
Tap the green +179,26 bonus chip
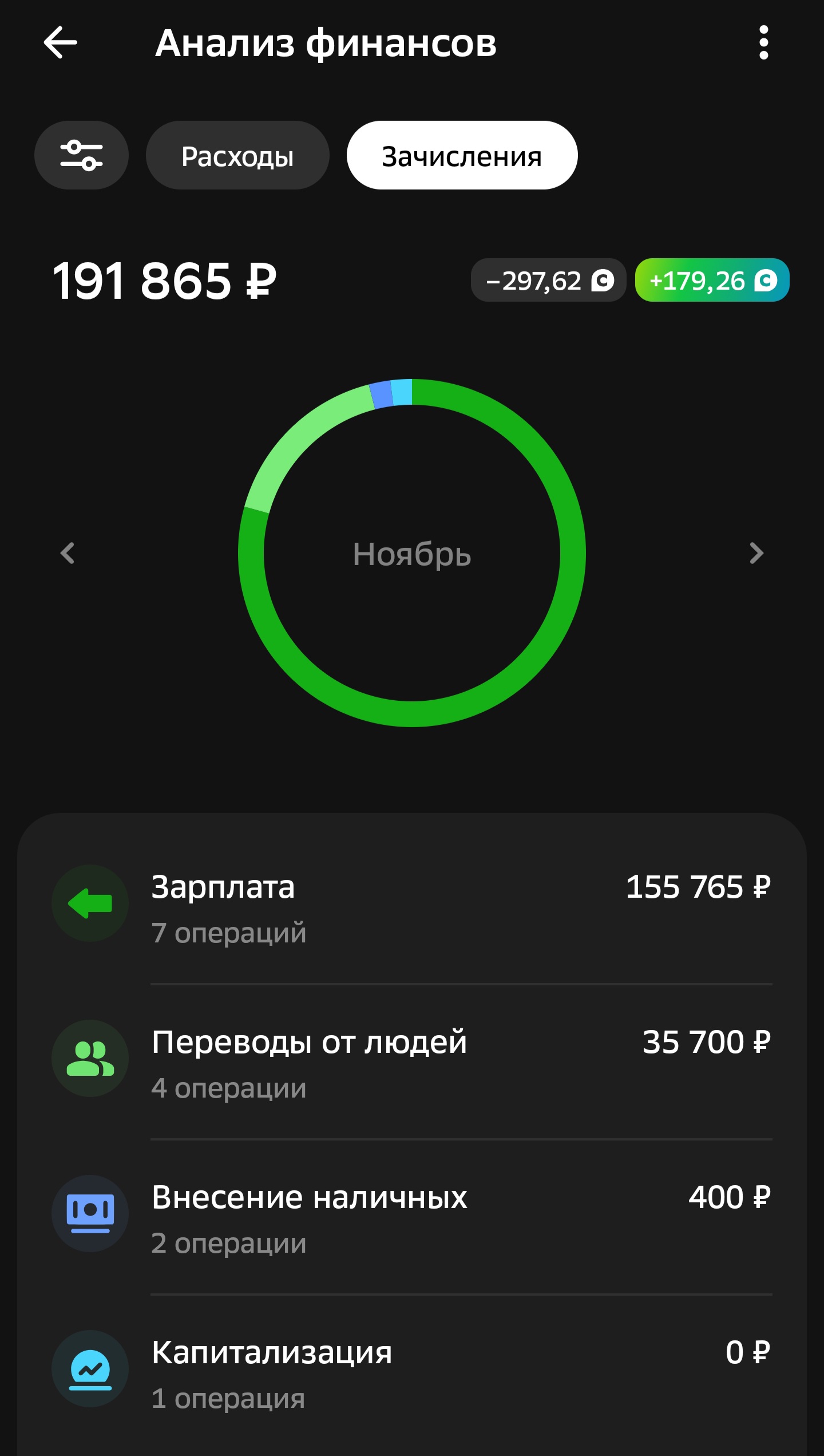[712, 281]
